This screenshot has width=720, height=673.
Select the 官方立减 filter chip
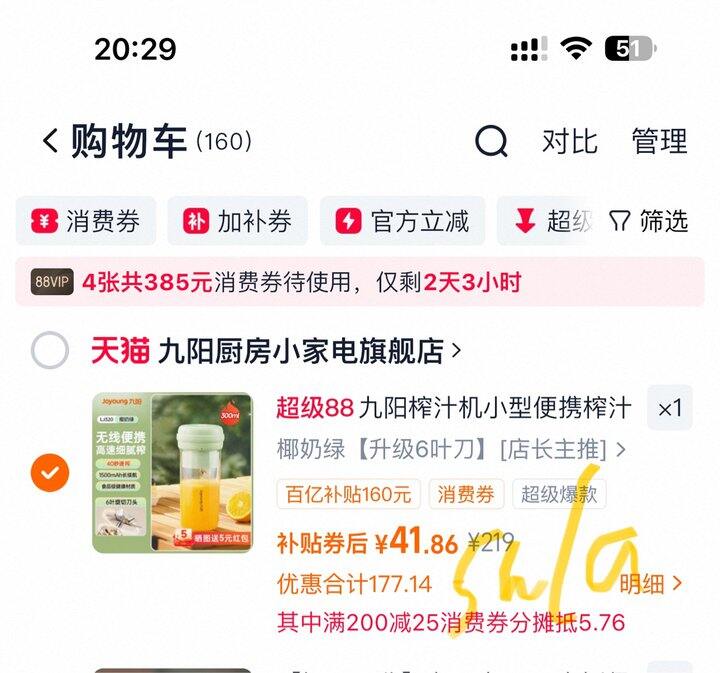click(x=402, y=221)
